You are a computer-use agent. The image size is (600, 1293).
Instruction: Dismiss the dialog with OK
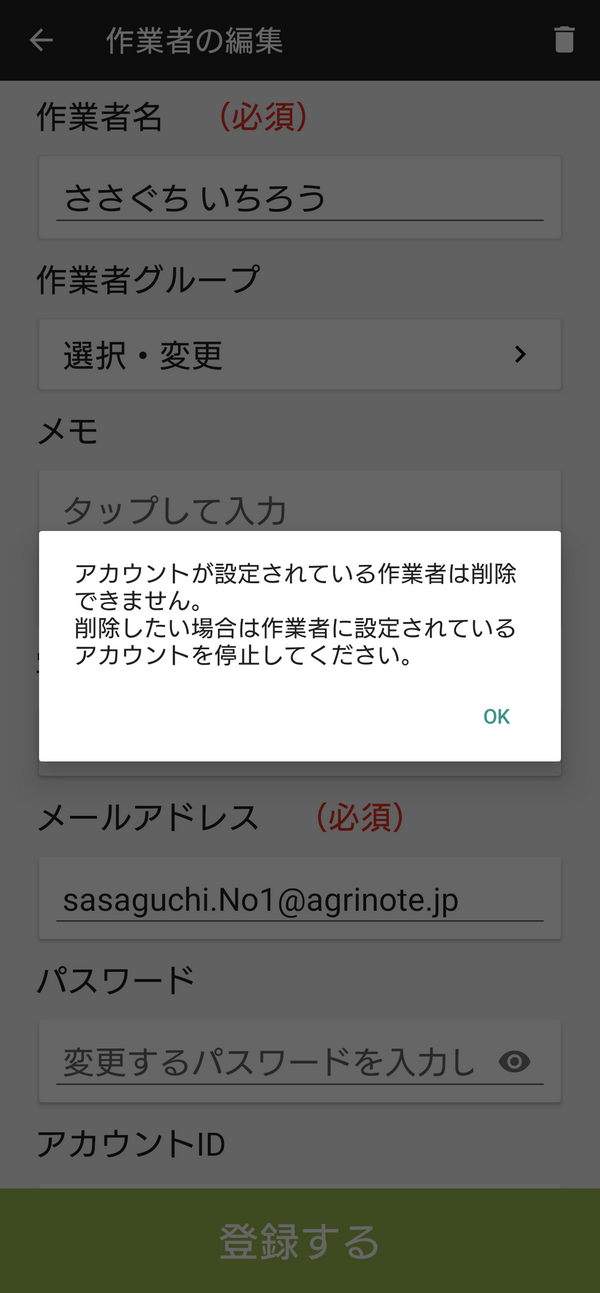pyautogui.click(x=496, y=716)
